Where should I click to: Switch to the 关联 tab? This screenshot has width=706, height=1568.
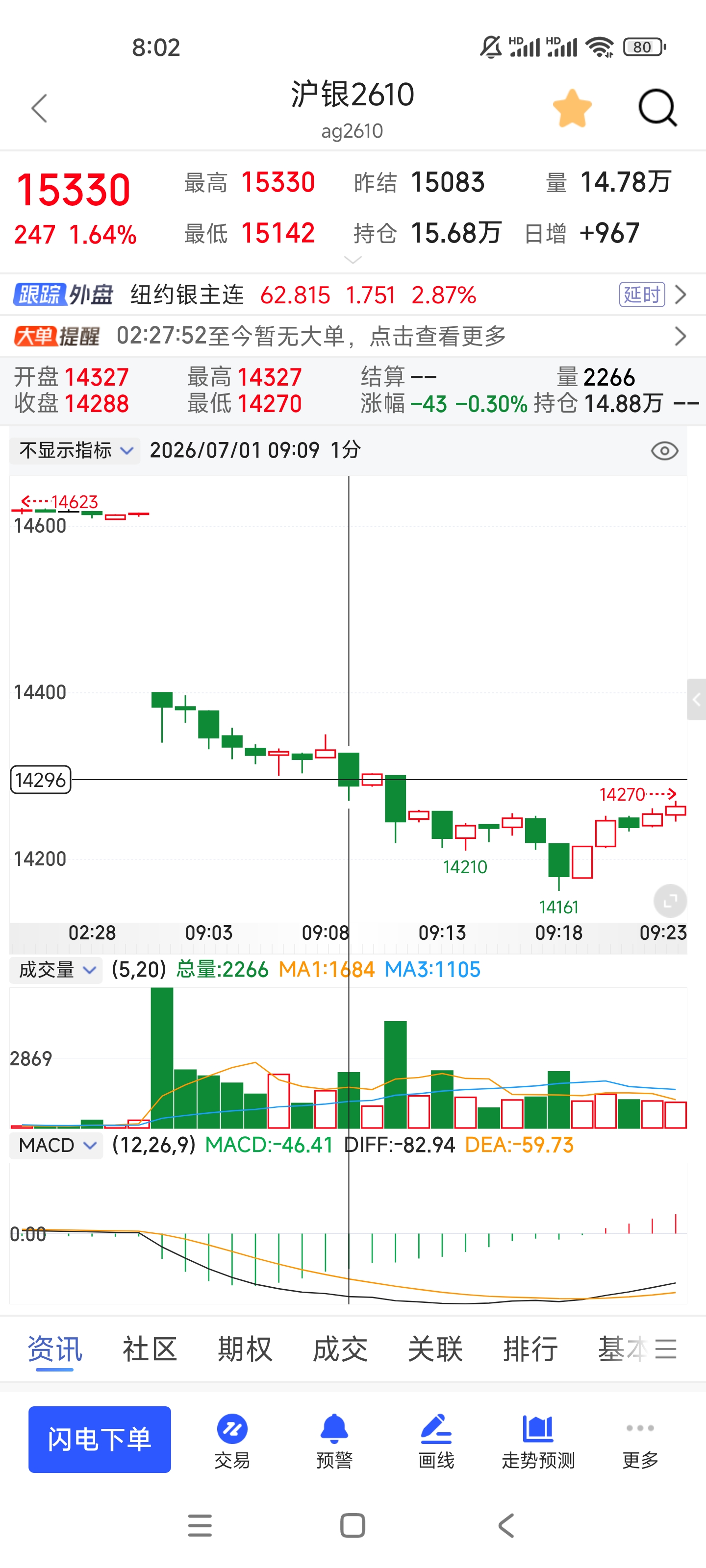(435, 1349)
